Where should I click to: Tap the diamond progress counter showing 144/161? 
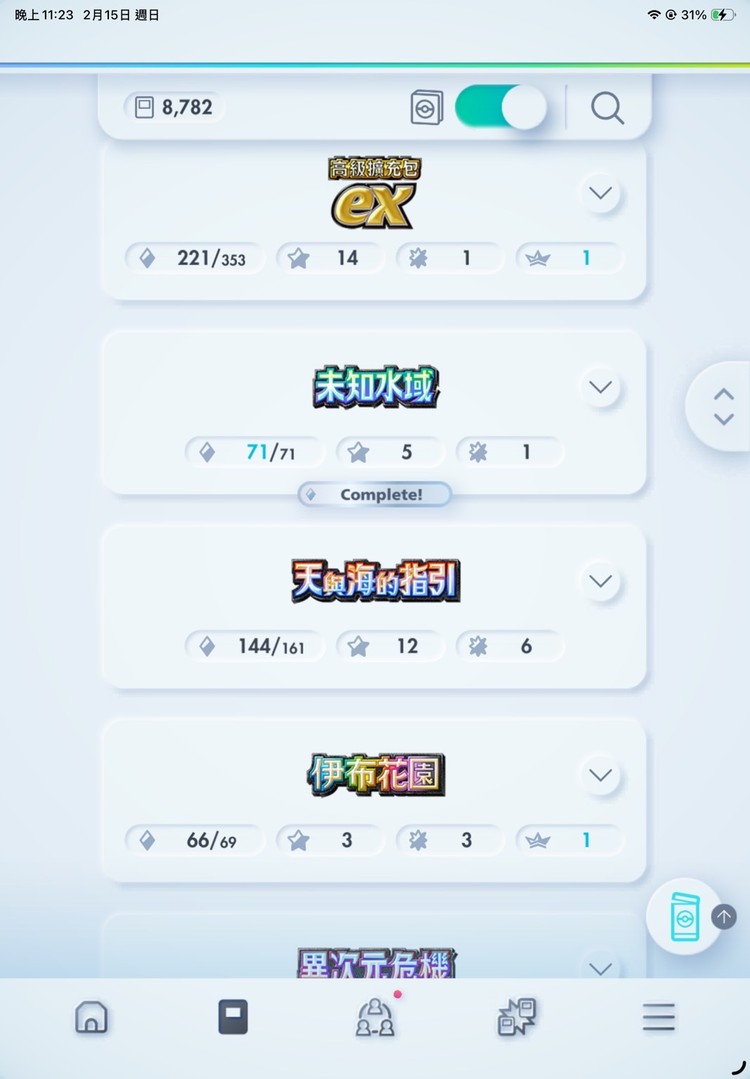[x=254, y=646]
